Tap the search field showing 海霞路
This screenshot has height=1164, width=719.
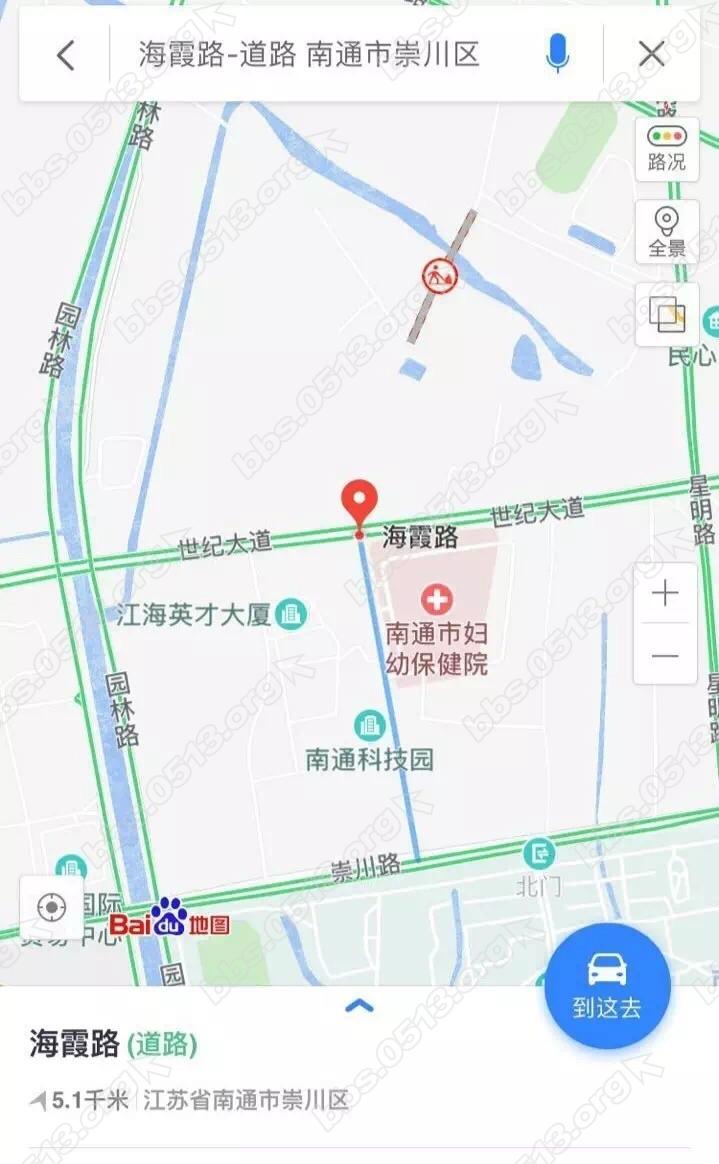point(310,55)
